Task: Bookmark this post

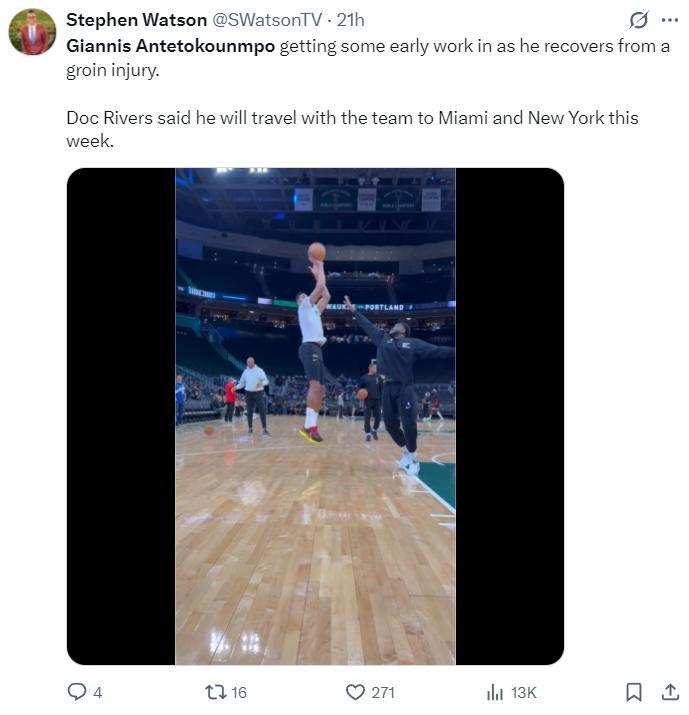Action: pyautogui.click(x=633, y=692)
